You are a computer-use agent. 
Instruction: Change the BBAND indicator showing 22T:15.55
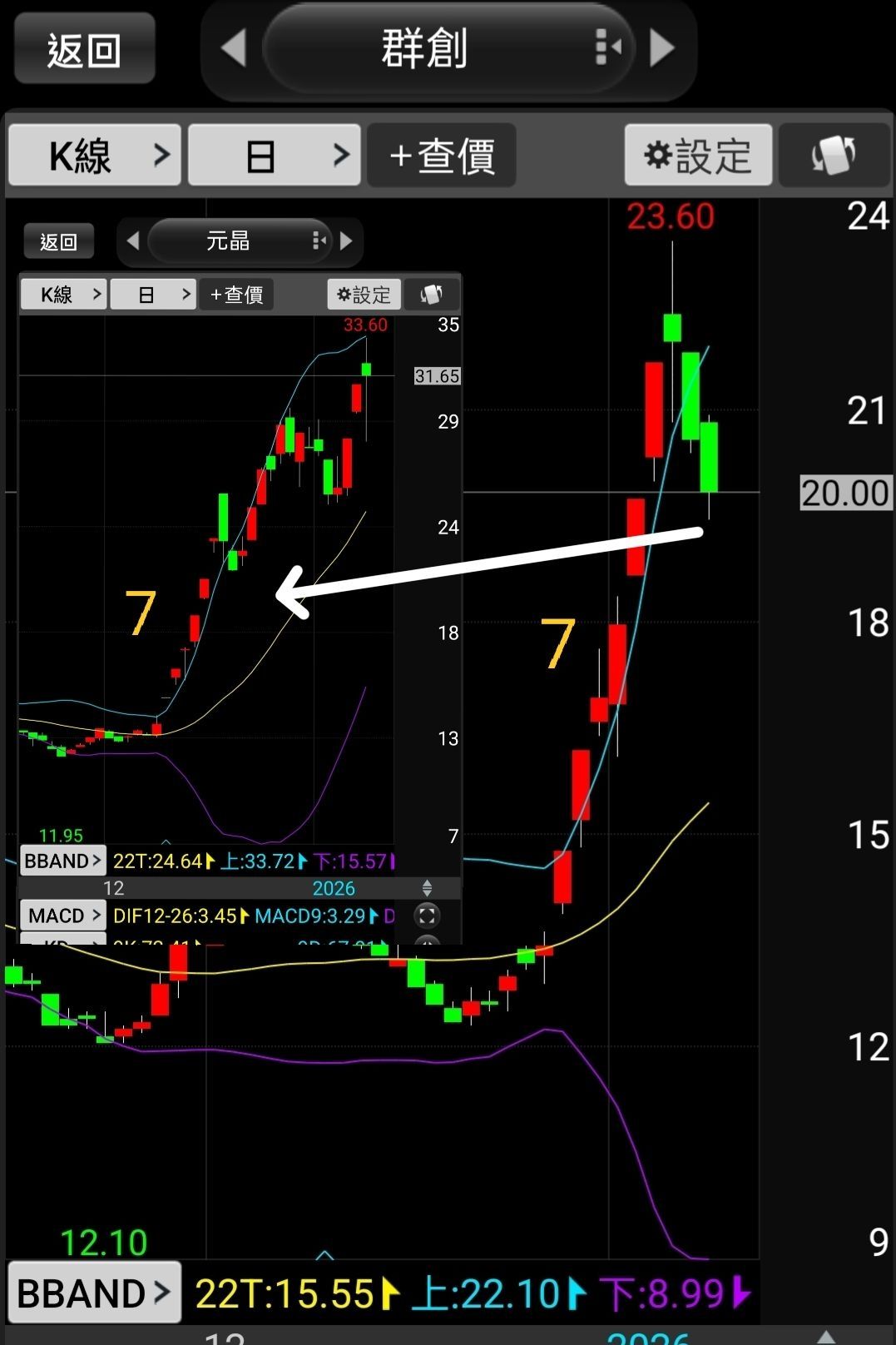(x=94, y=1293)
